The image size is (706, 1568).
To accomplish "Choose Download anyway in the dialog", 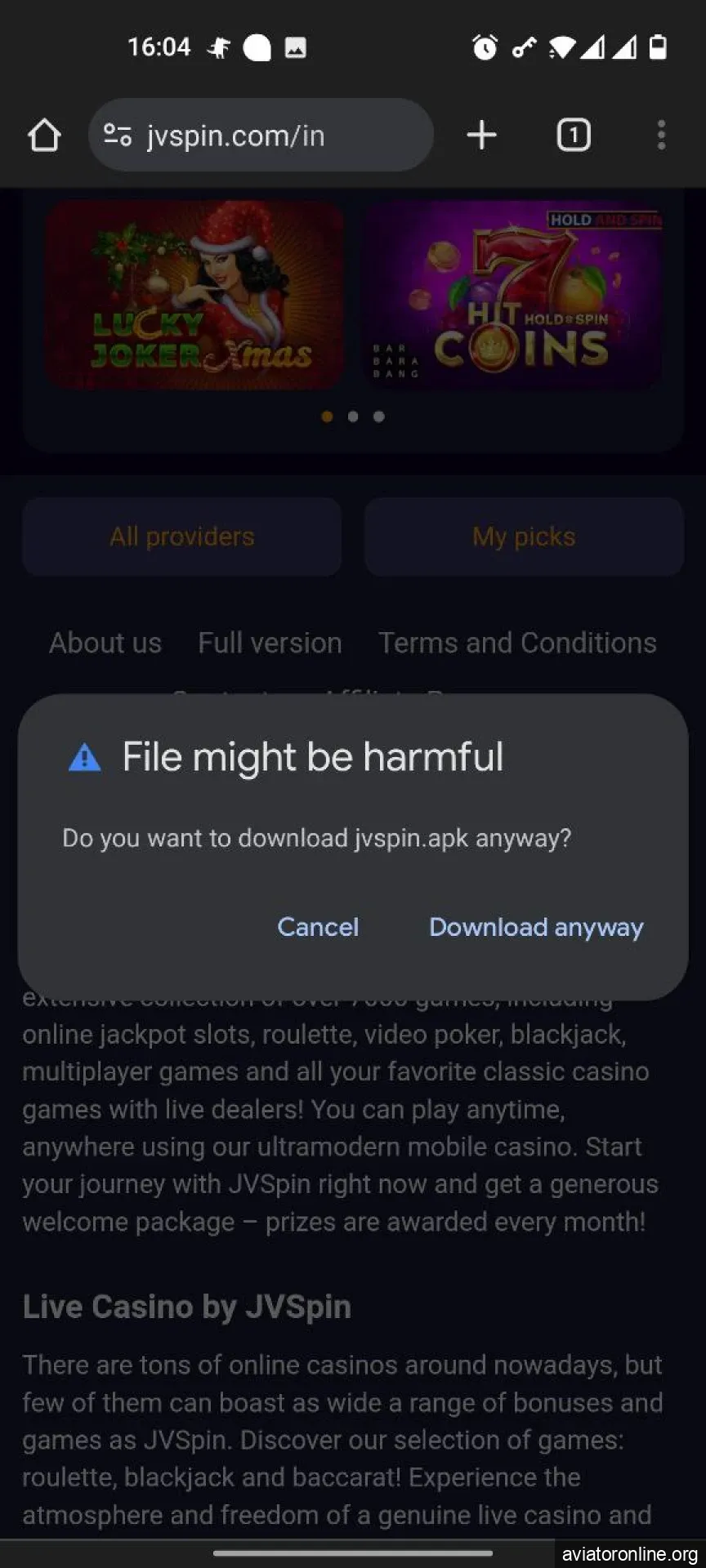I will click(x=536, y=927).
